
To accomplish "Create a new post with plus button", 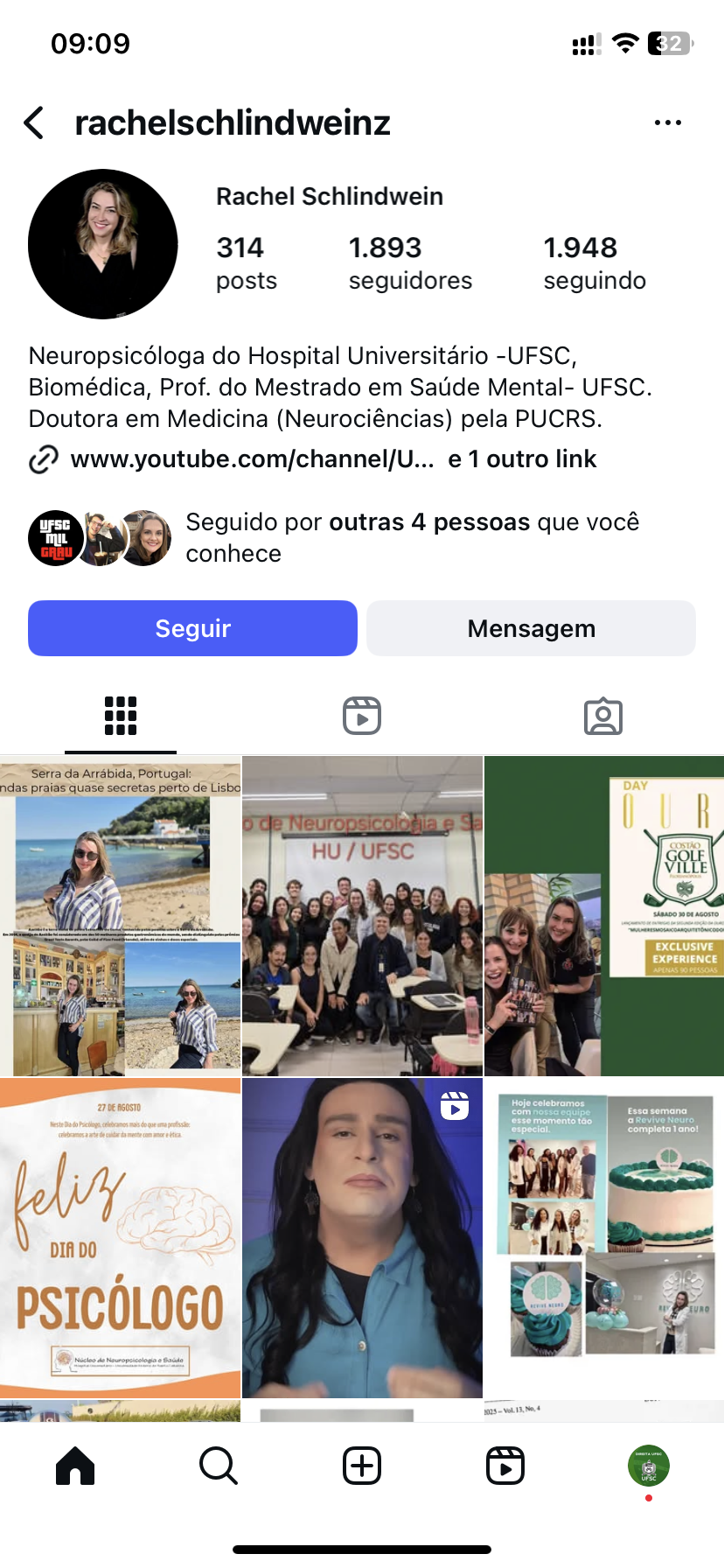I will (362, 1466).
